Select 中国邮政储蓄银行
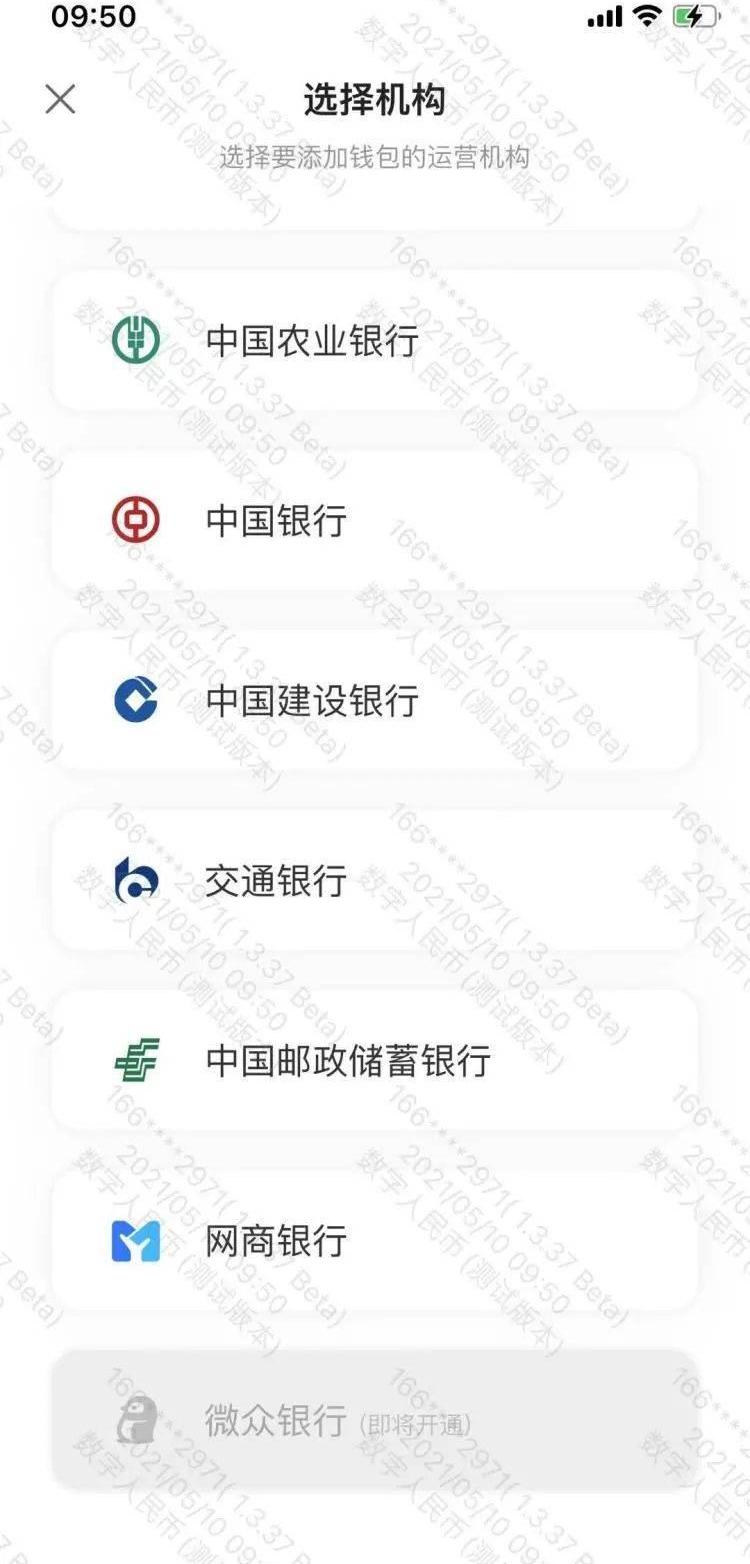Image resolution: width=750 pixels, height=1564 pixels. 374,1061
